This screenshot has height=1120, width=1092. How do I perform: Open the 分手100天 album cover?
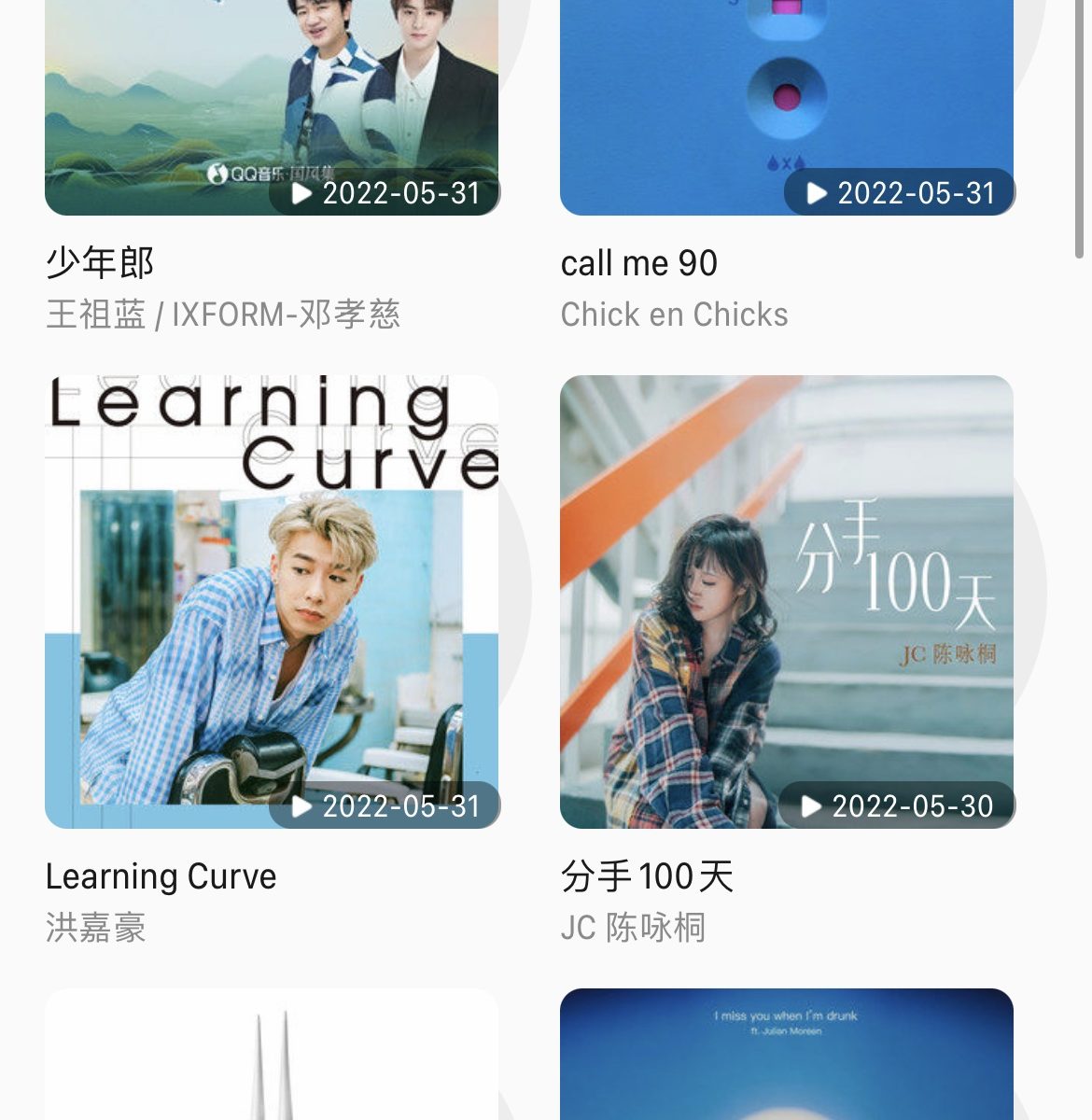[x=786, y=601]
